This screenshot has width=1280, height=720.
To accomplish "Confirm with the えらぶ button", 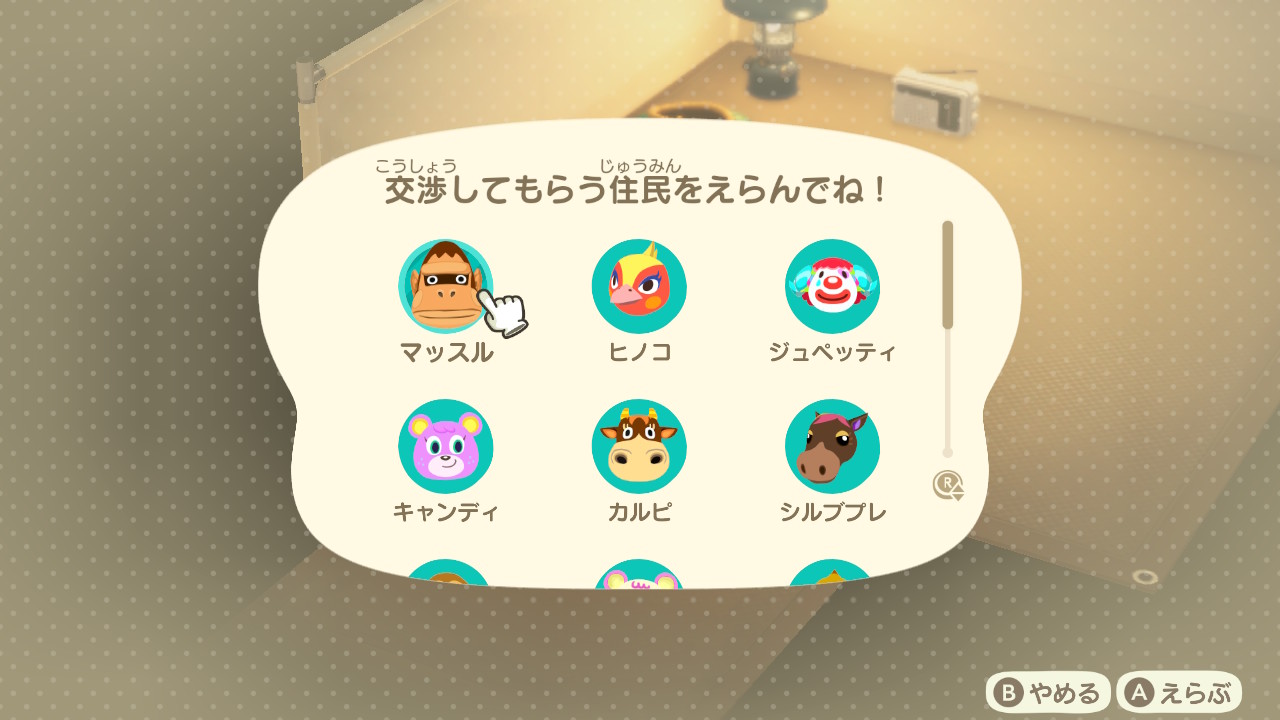I will click(1180, 693).
